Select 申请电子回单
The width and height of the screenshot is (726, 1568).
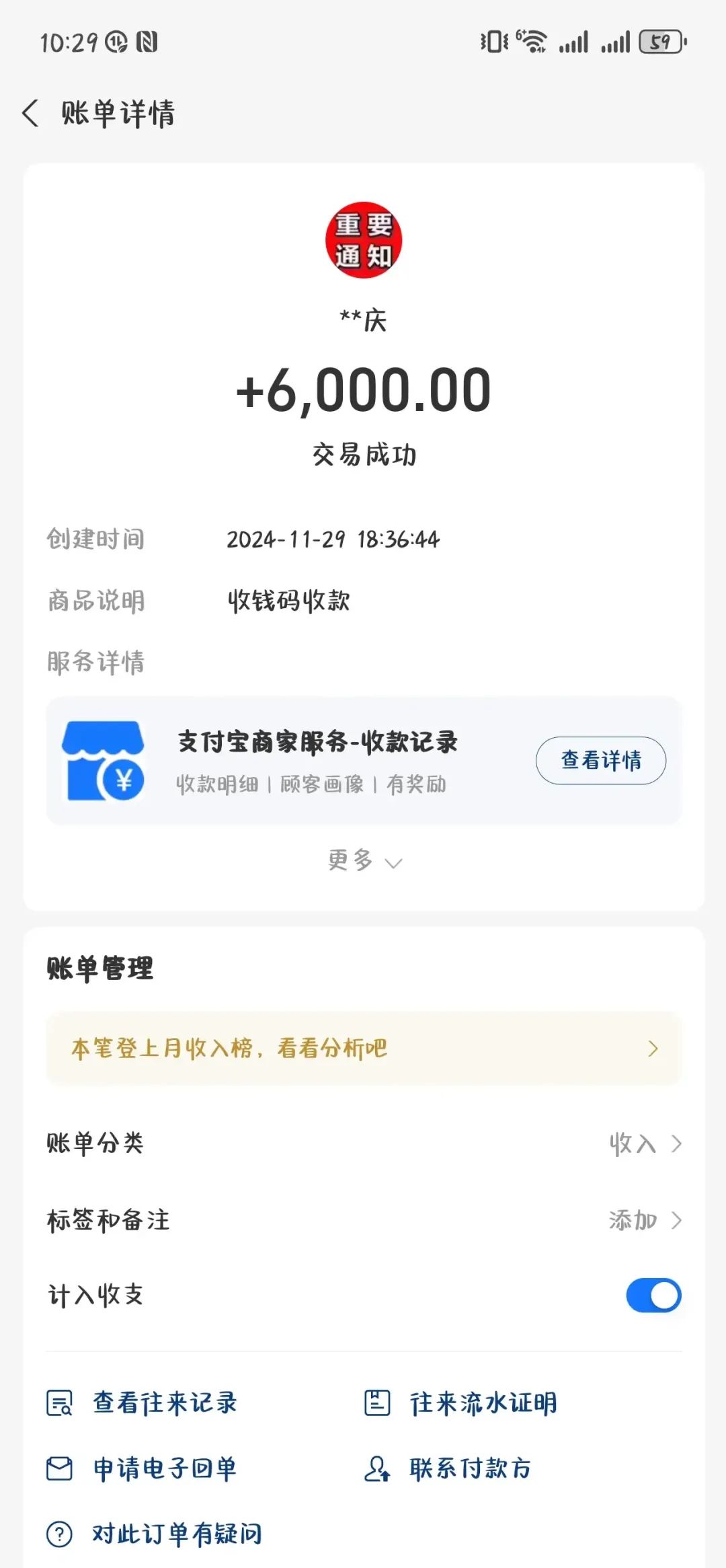[x=142, y=1468]
